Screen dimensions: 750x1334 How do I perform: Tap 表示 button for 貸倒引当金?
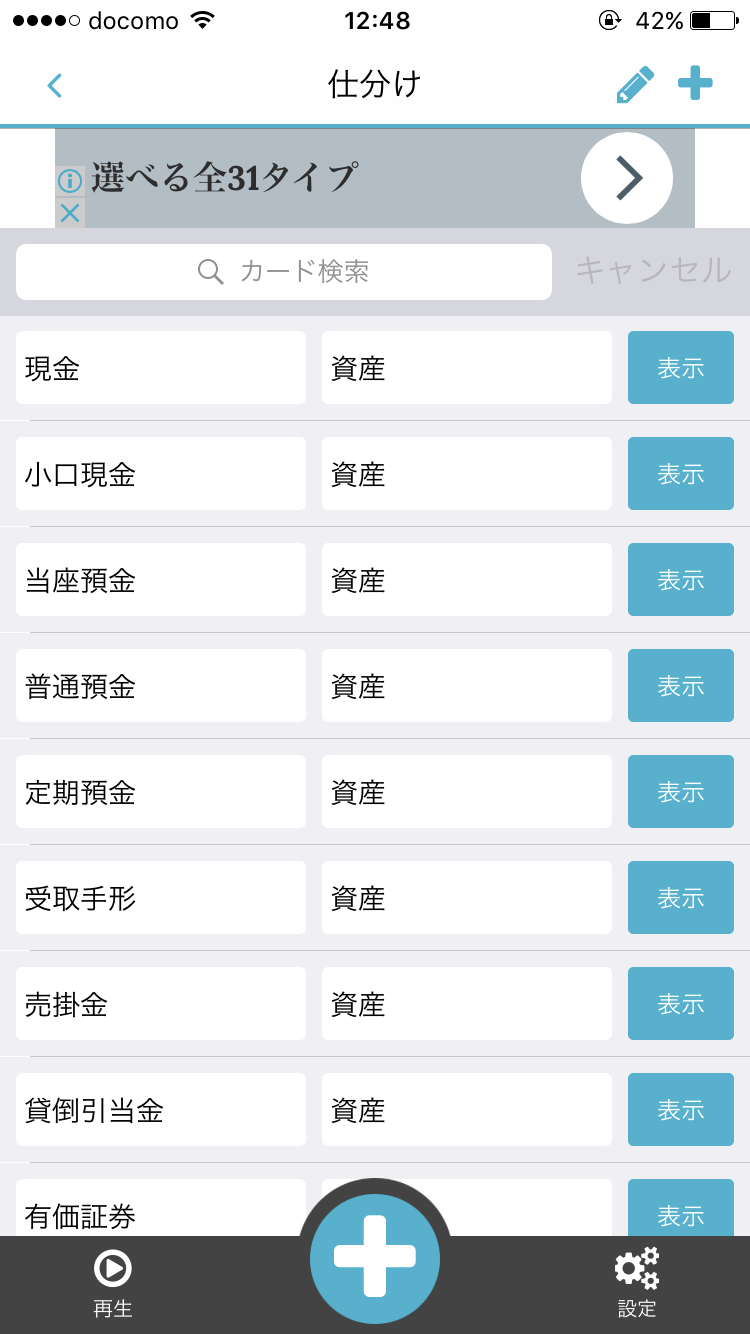[x=681, y=1110]
